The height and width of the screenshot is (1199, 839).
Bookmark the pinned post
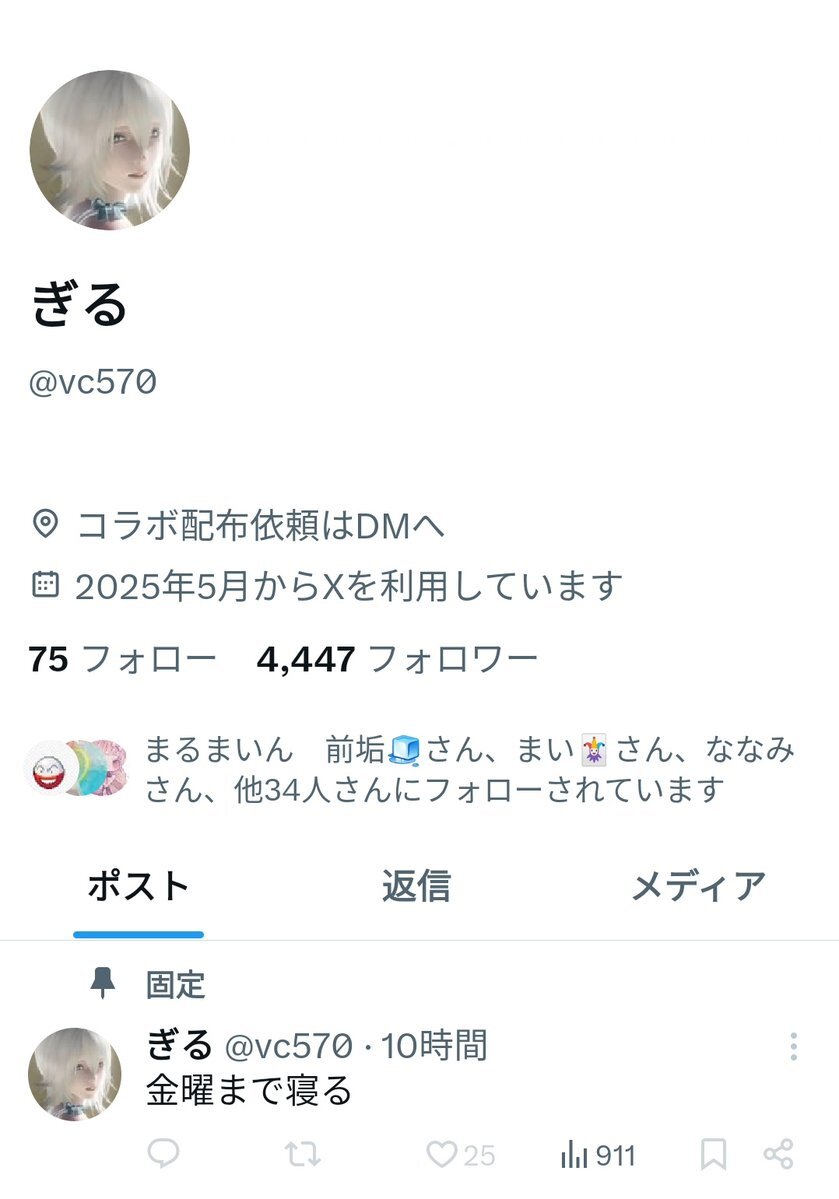point(713,1155)
